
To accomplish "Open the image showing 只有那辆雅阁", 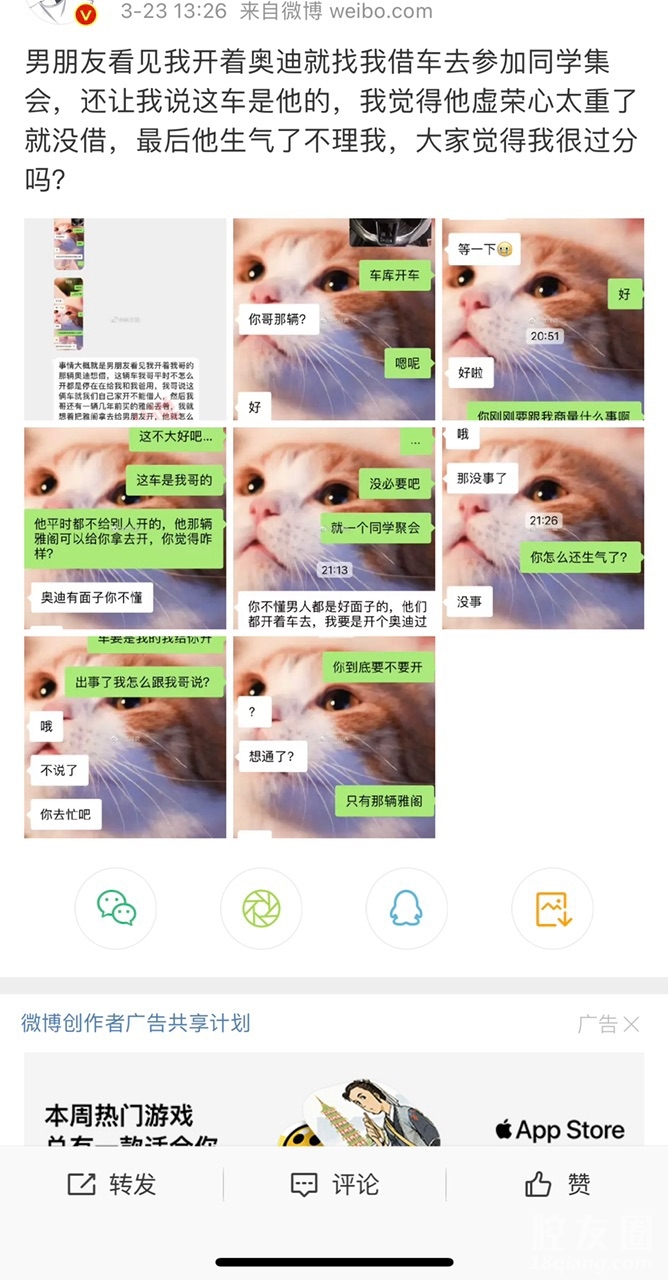I will (x=334, y=737).
